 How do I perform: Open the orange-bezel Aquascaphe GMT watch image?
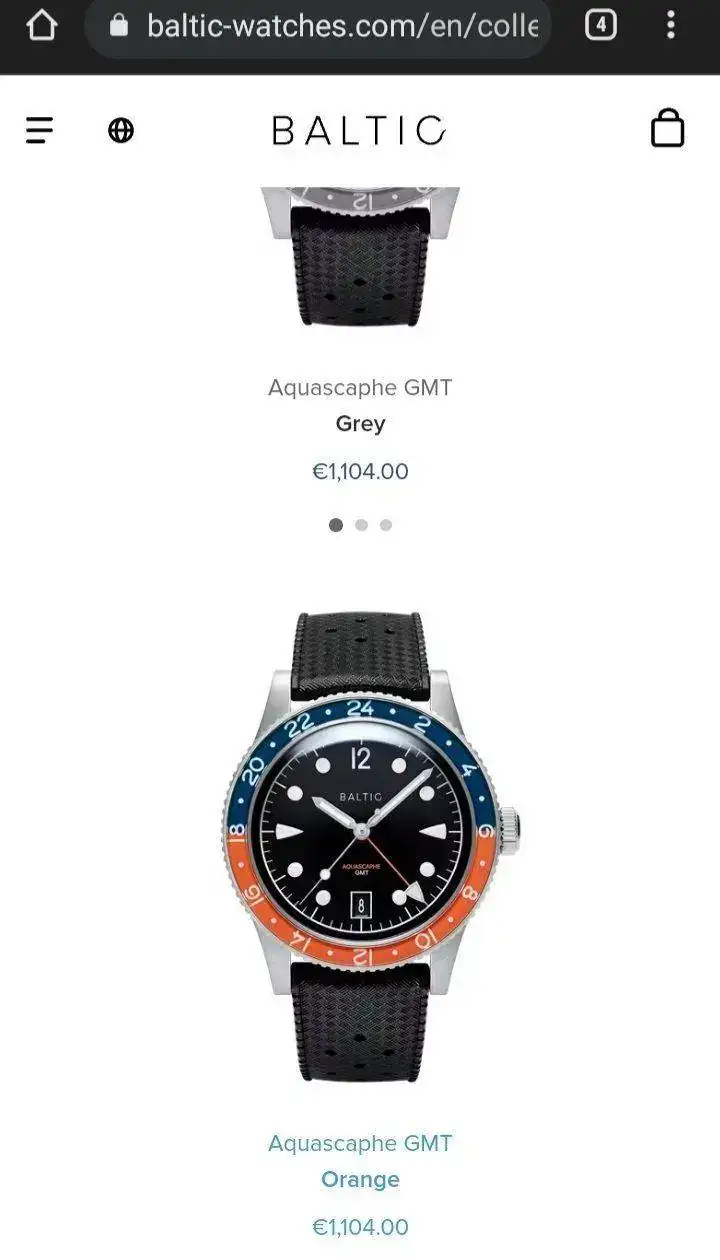[365, 845]
